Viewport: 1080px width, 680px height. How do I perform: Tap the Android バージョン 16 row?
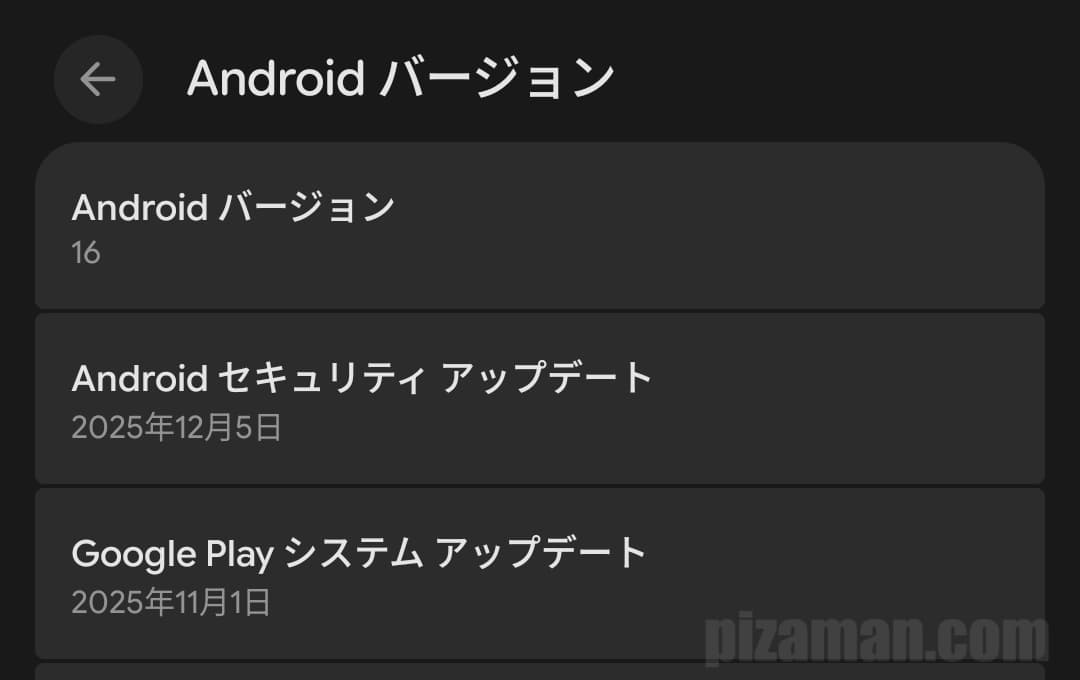pos(540,227)
